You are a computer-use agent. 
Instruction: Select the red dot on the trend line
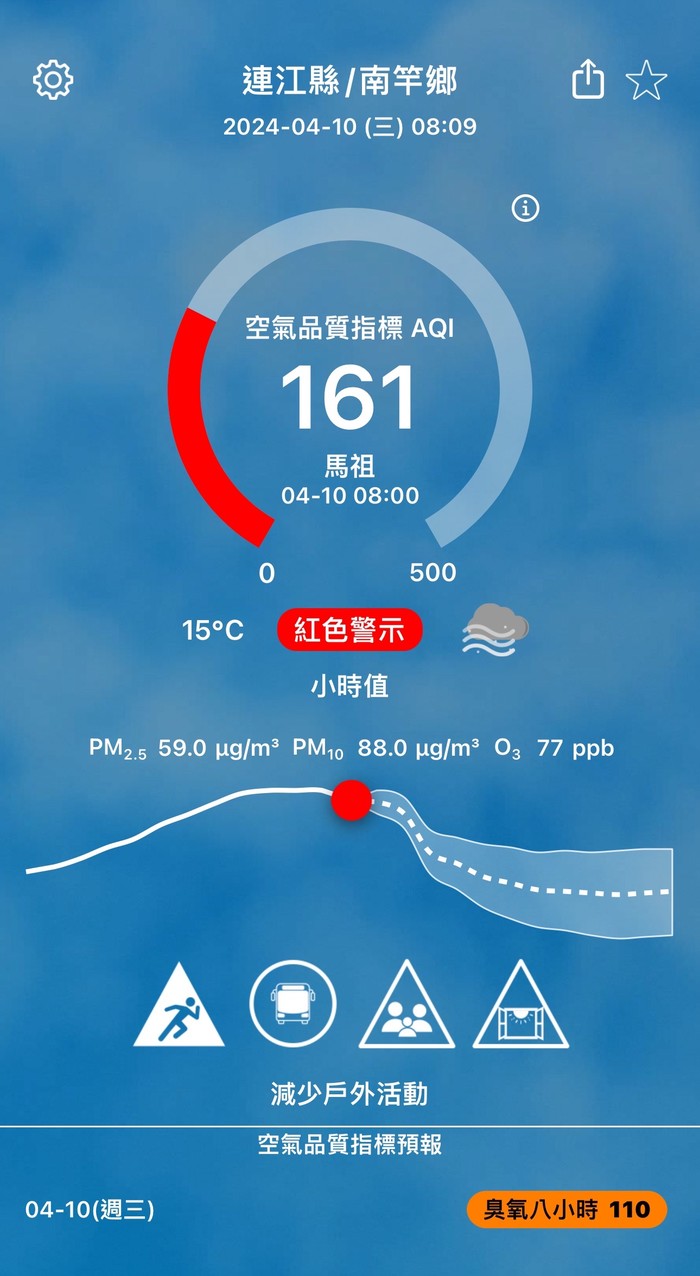(x=351, y=800)
